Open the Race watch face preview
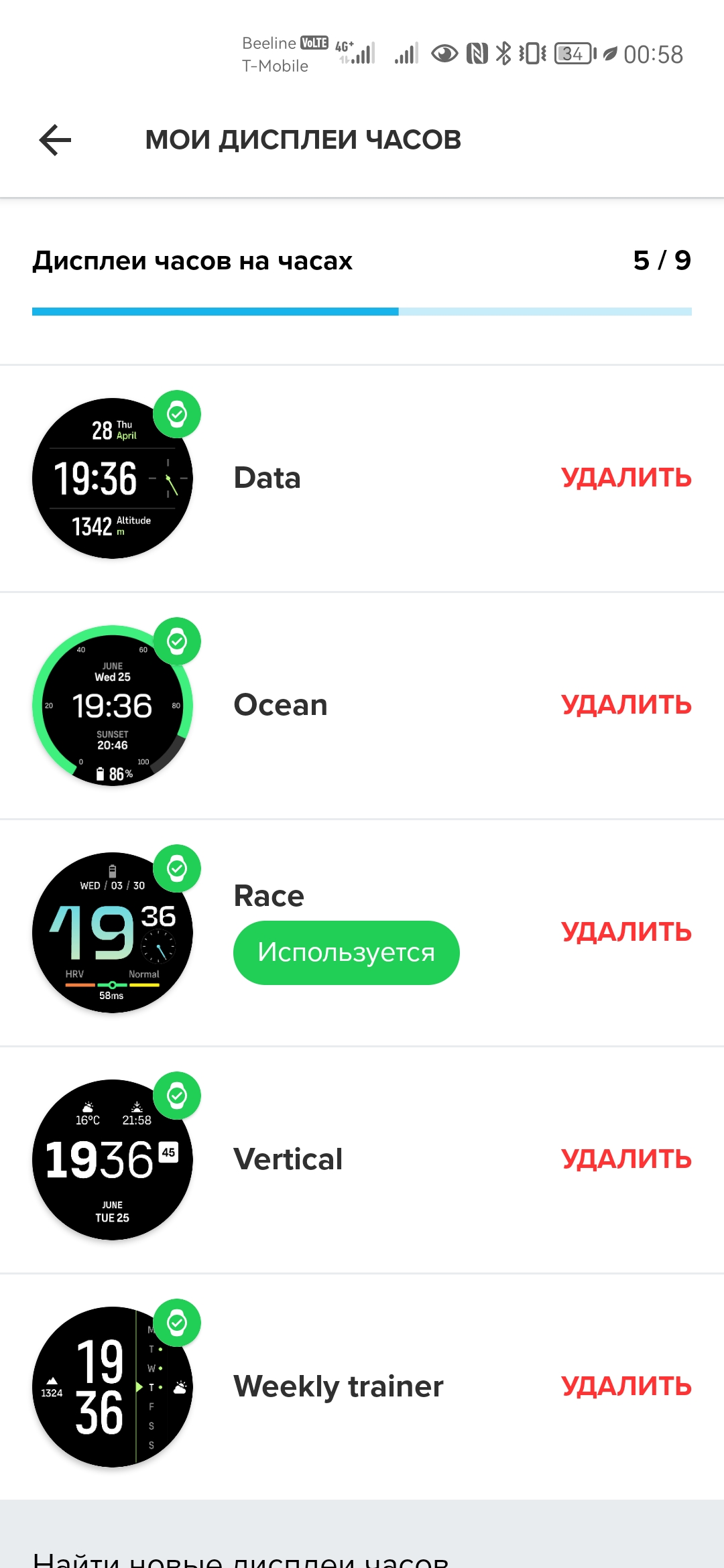Image resolution: width=724 pixels, height=1568 pixels. click(x=113, y=933)
